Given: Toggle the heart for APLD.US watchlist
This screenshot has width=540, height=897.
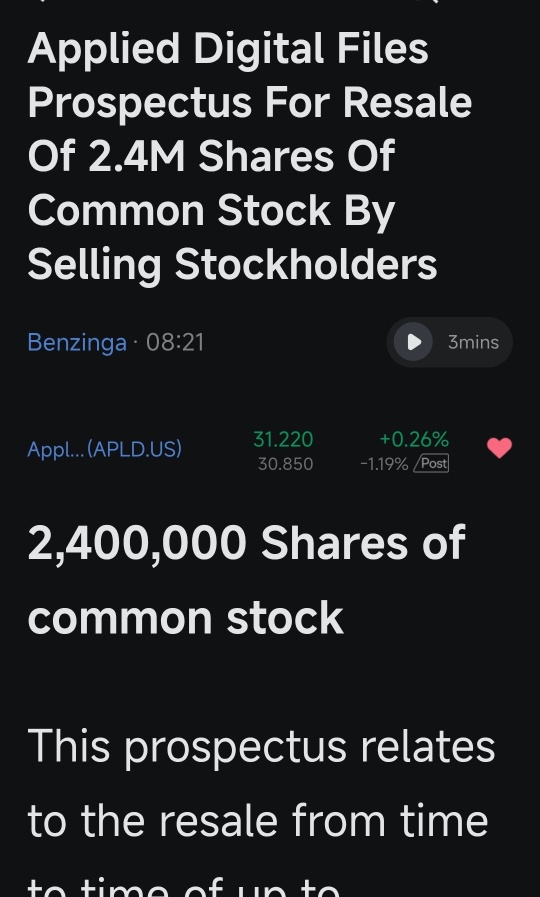Looking at the screenshot, I should point(499,448).
